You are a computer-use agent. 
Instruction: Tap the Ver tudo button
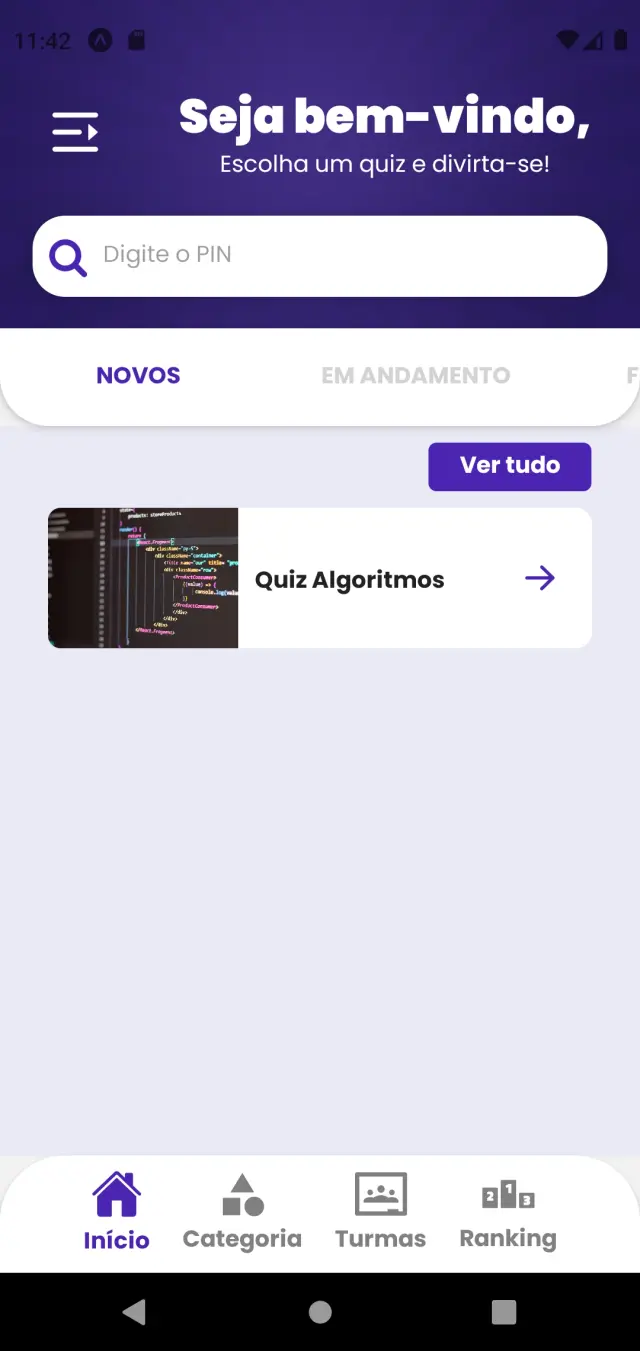click(x=510, y=466)
